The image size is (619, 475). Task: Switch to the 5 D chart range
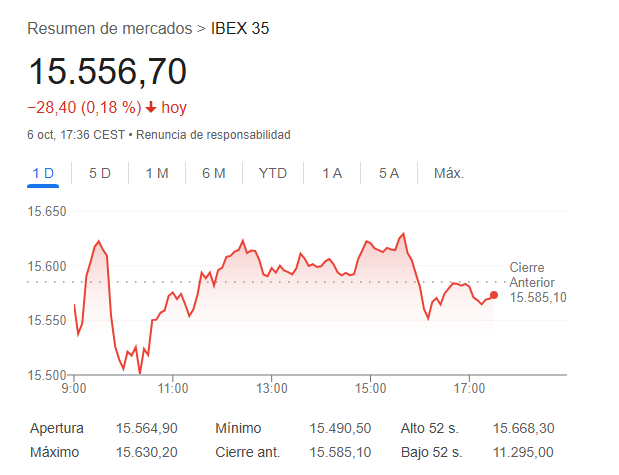coord(100,173)
